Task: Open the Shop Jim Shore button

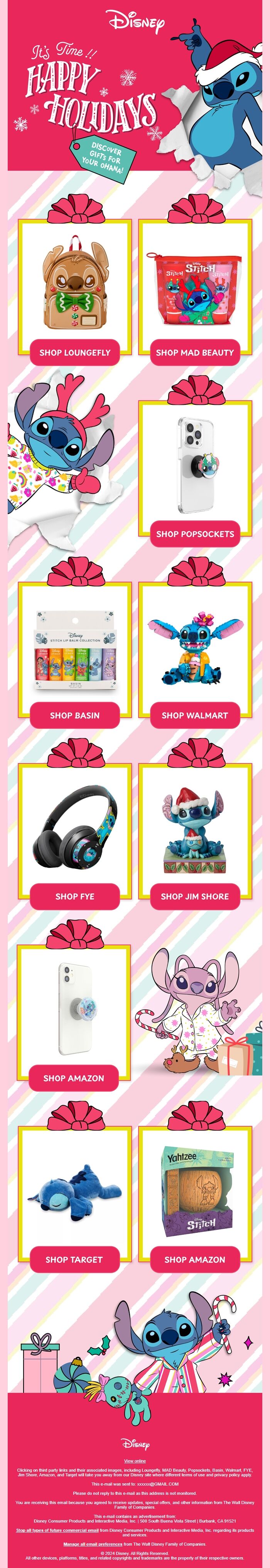Action: coord(194,896)
